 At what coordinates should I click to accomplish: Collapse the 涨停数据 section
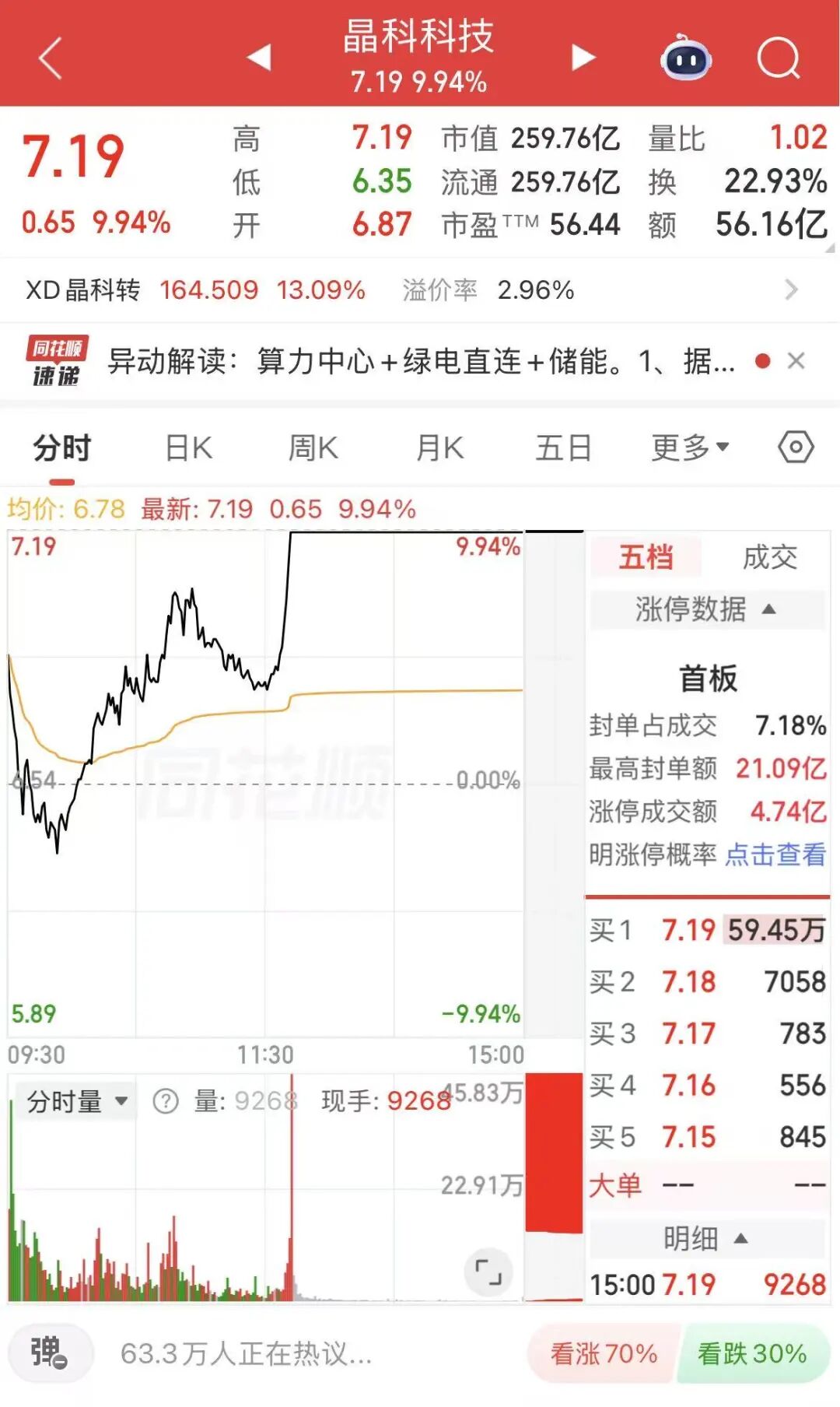click(706, 609)
